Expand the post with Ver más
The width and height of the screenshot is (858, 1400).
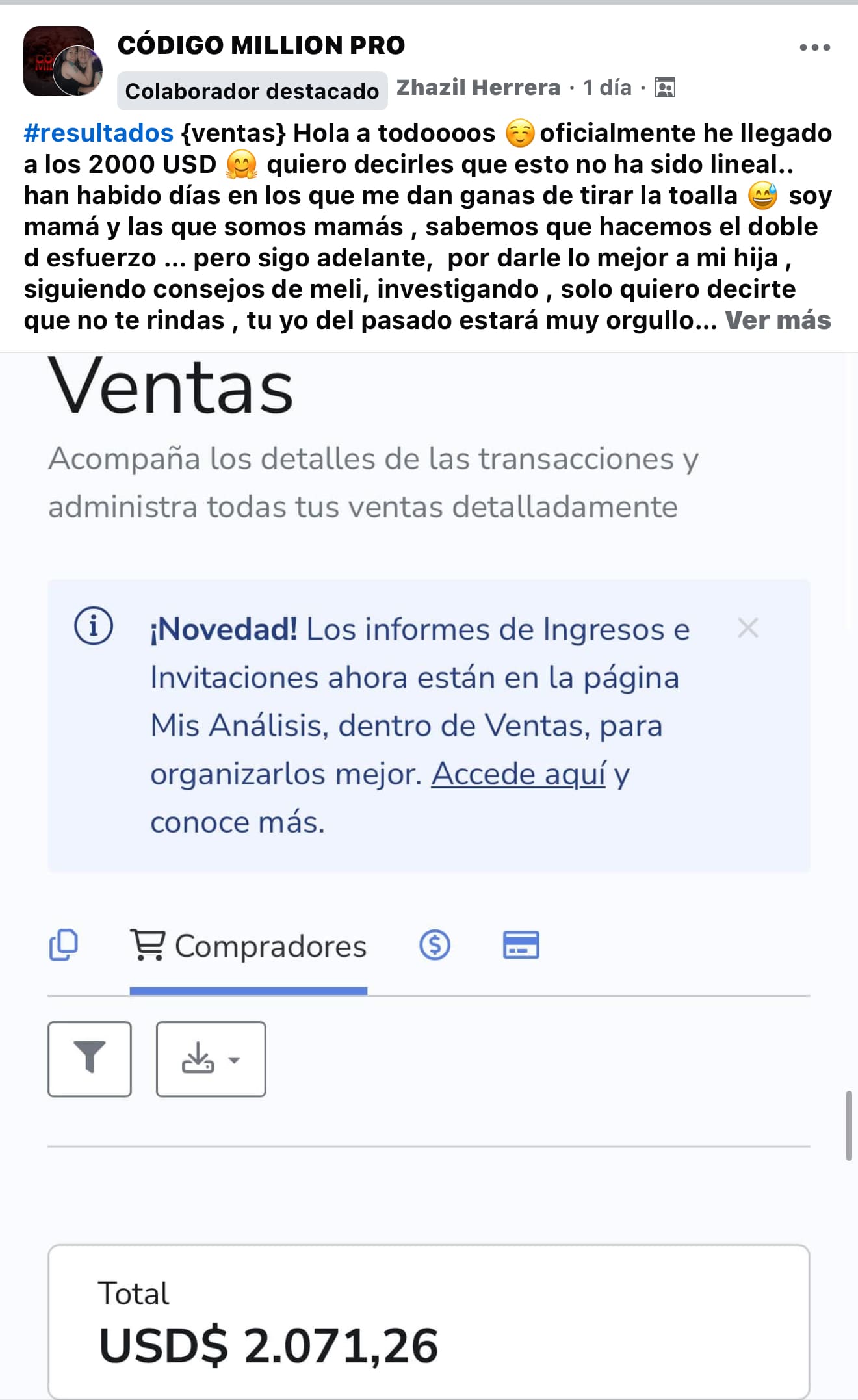pos(778,320)
